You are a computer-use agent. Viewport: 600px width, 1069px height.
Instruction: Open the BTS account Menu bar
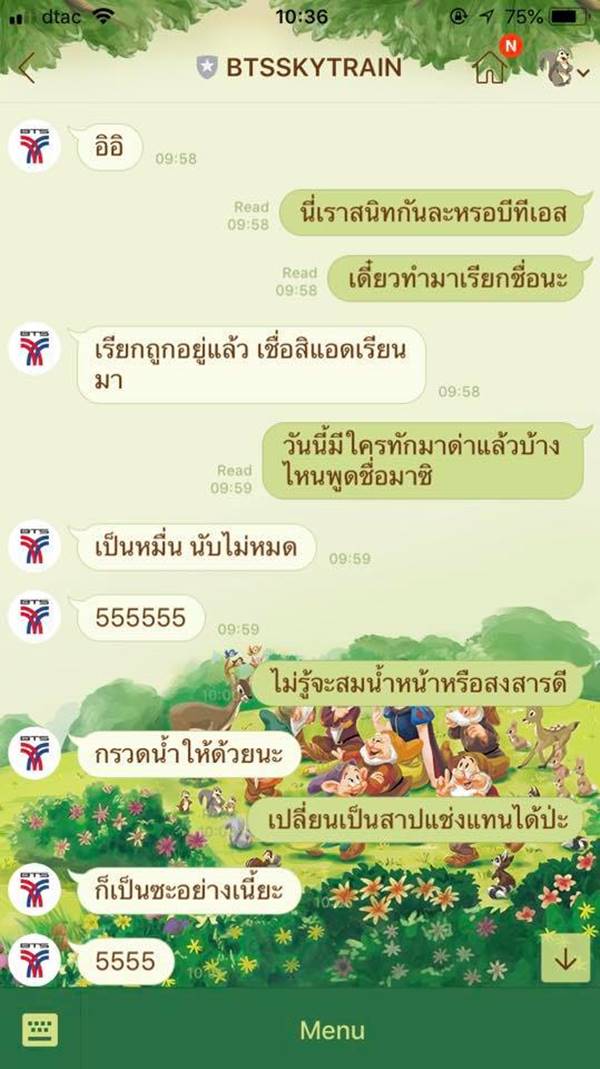pyautogui.click(x=332, y=1030)
